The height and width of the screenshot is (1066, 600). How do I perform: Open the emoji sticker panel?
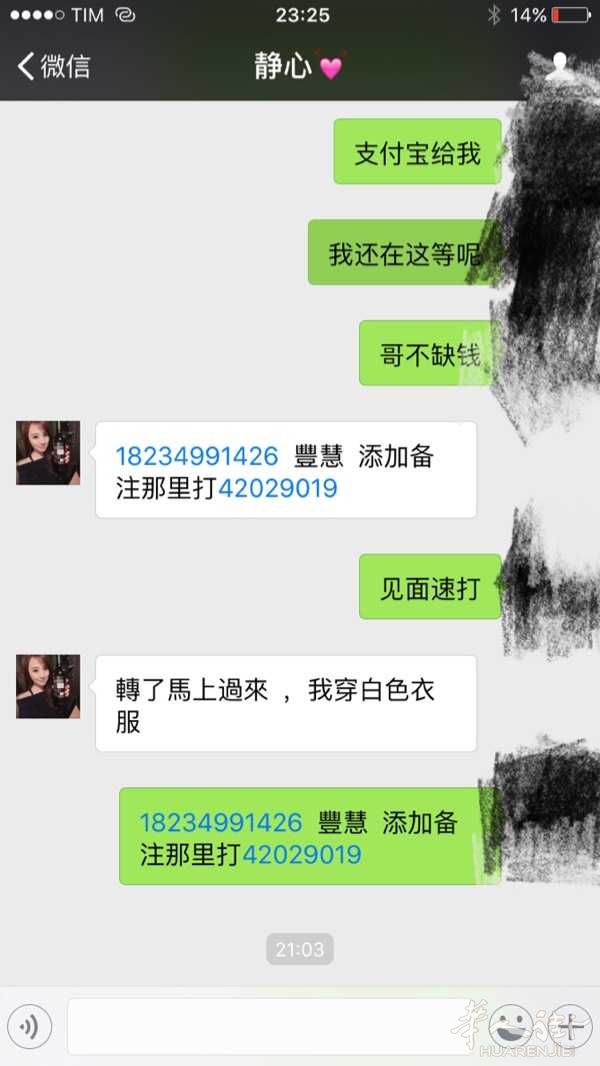point(511,1026)
